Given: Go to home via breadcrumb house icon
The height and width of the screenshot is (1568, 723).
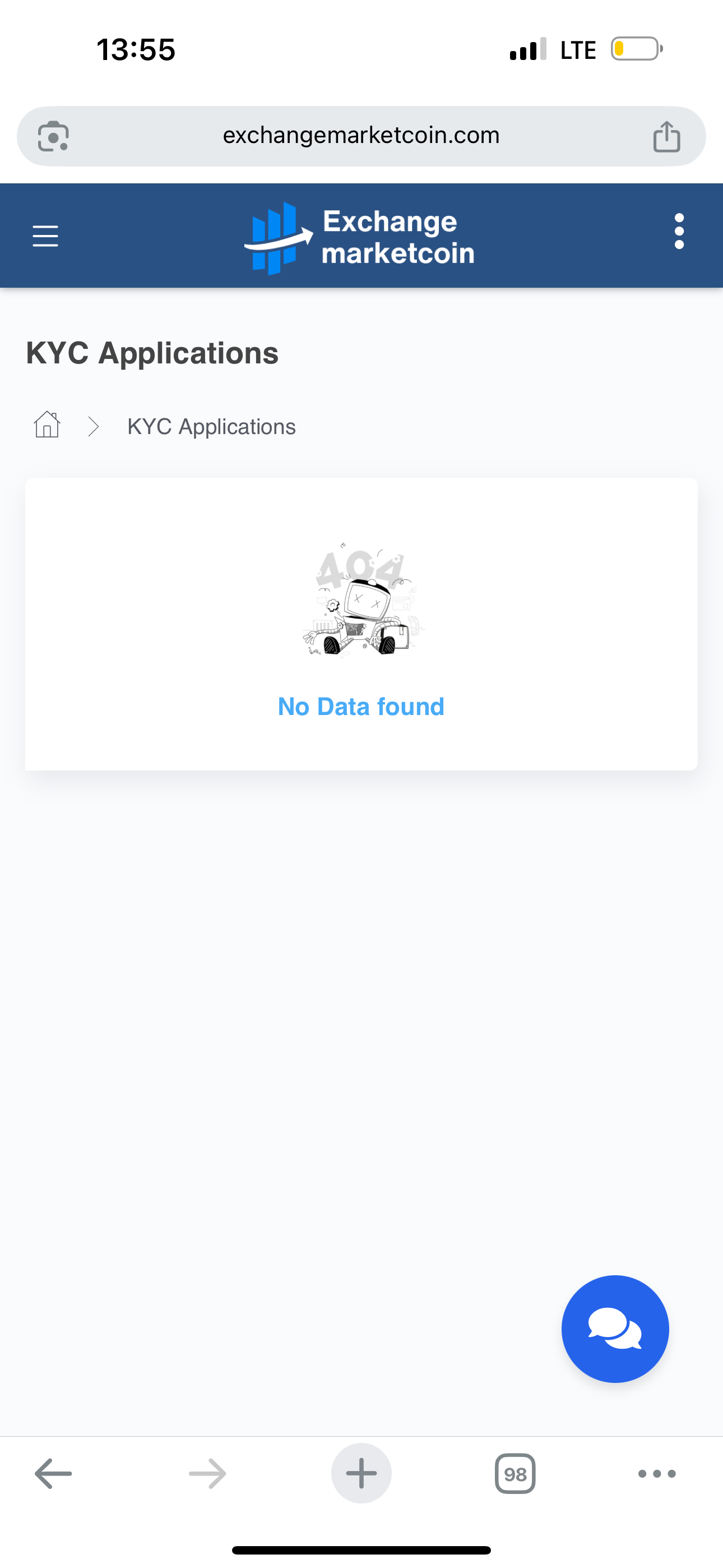Looking at the screenshot, I should click(x=47, y=425).
